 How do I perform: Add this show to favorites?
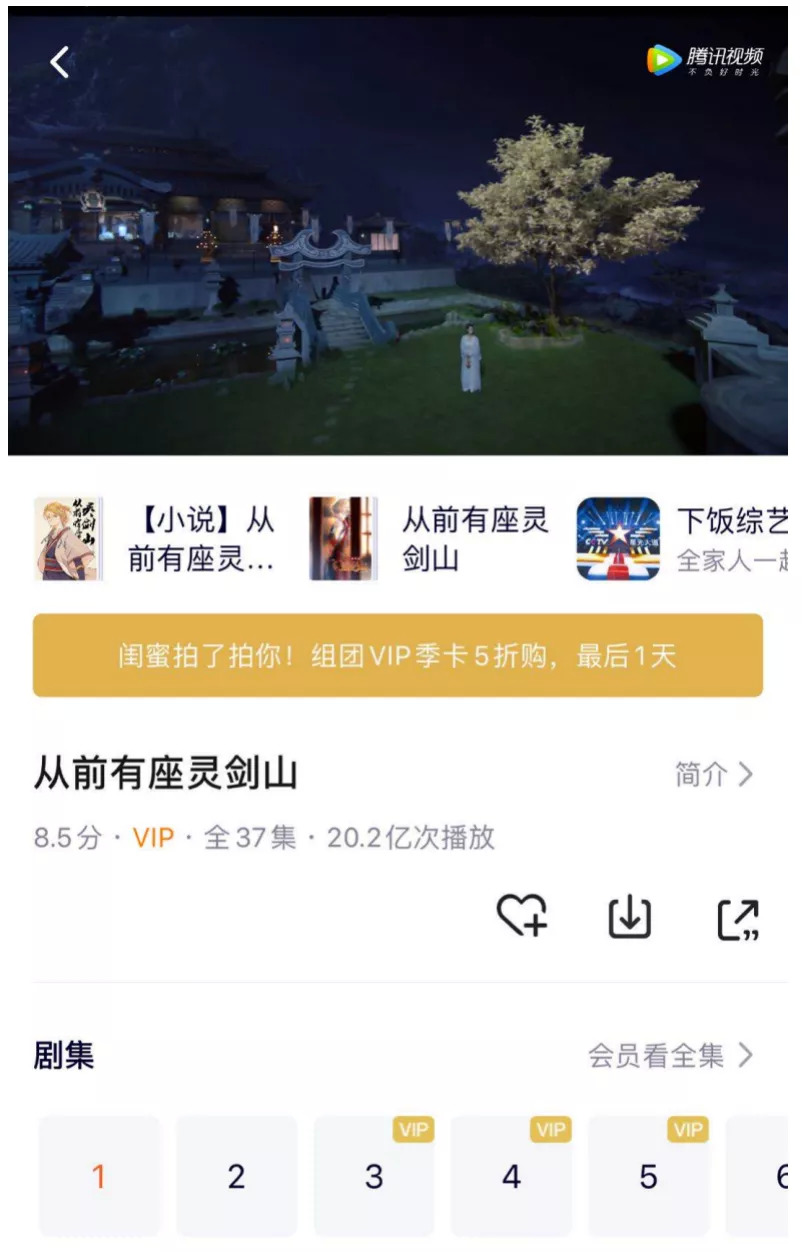click(523, 916)
